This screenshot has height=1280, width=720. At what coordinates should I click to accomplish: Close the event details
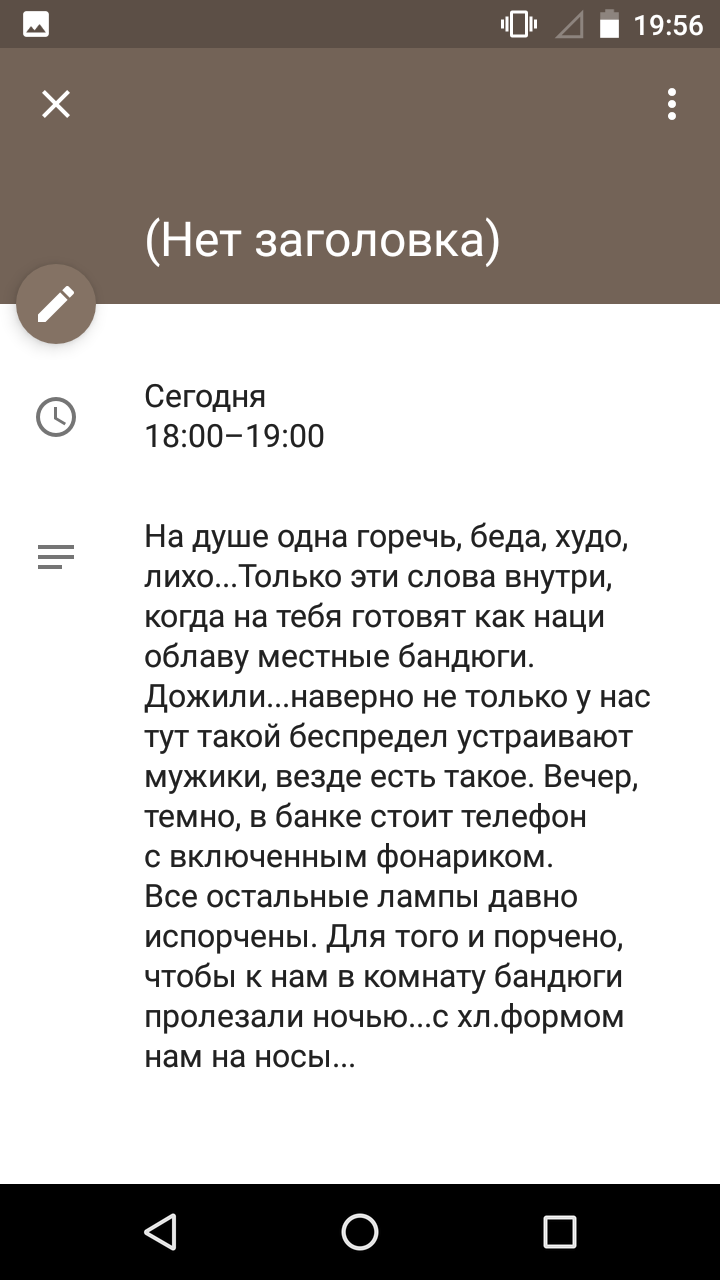tap(56, 104)
